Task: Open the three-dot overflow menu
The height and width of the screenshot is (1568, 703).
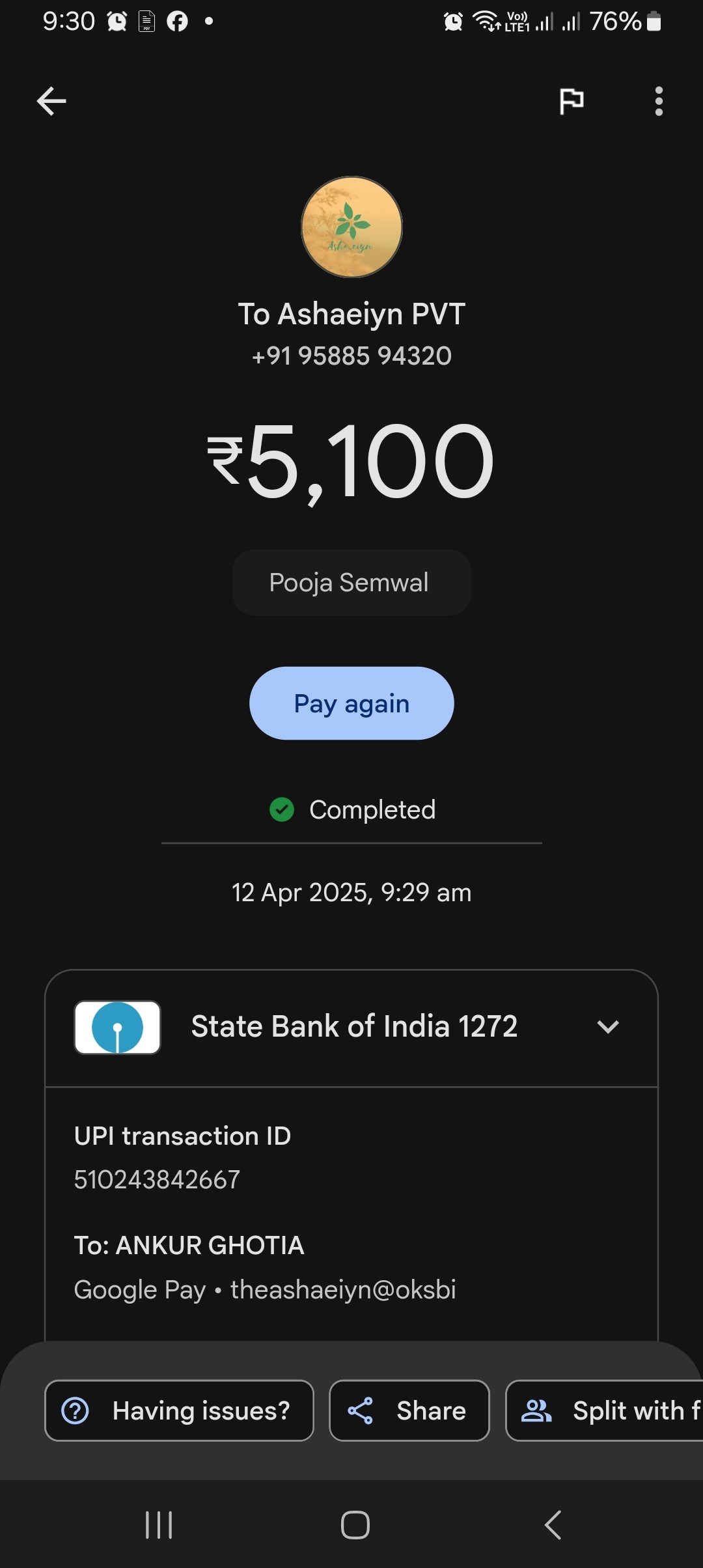Action: coord(659,102)
